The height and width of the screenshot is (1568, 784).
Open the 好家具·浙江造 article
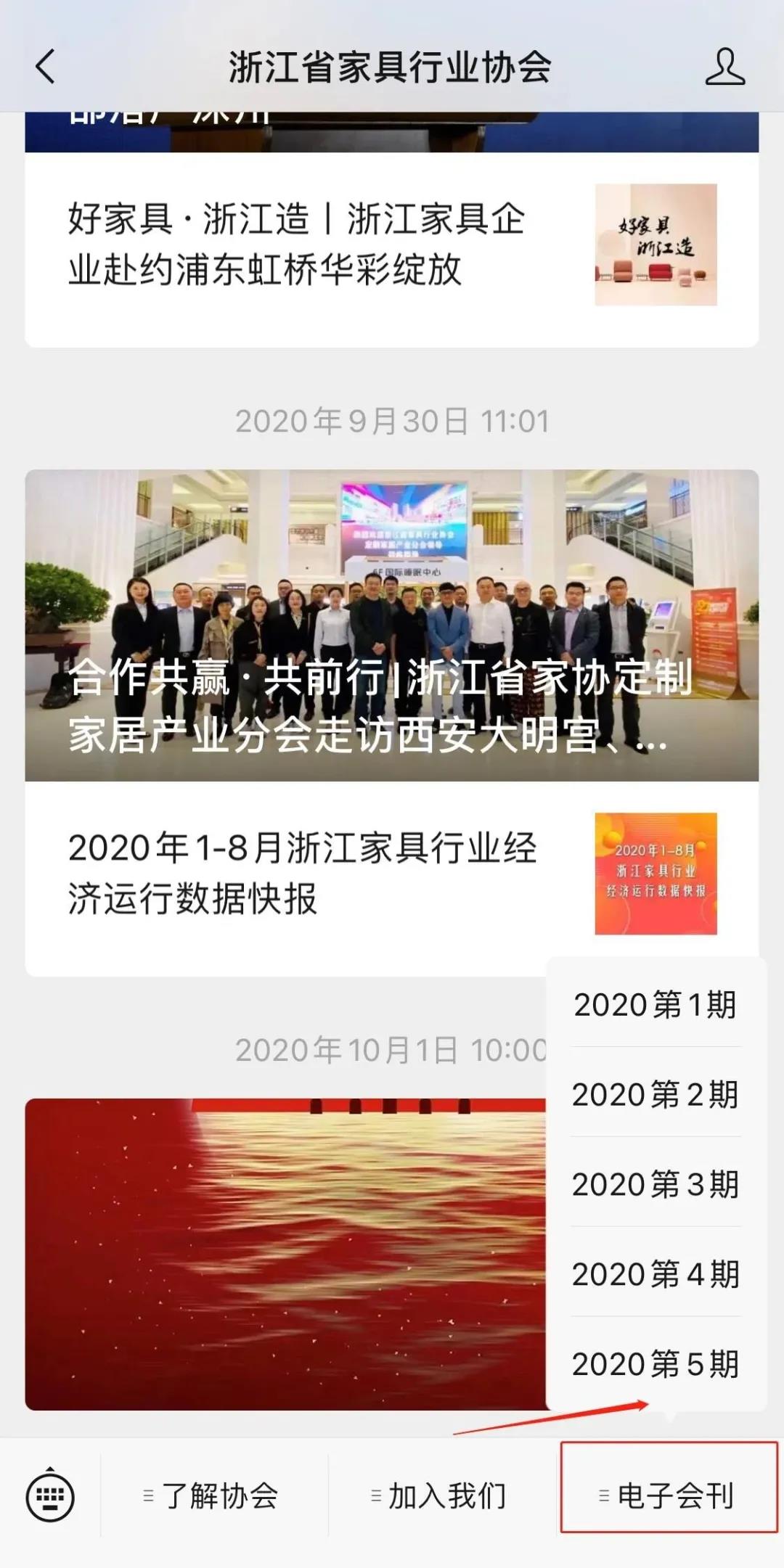(298, 242)
